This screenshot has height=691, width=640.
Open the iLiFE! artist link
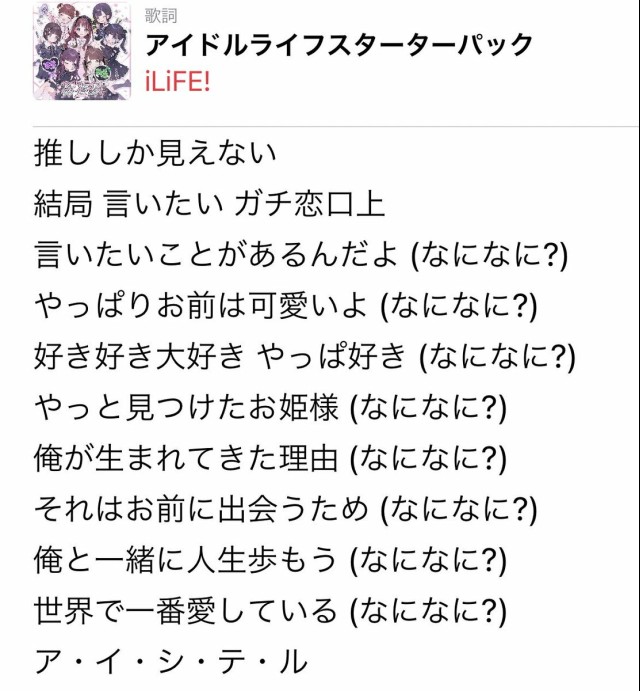point(178,81)
